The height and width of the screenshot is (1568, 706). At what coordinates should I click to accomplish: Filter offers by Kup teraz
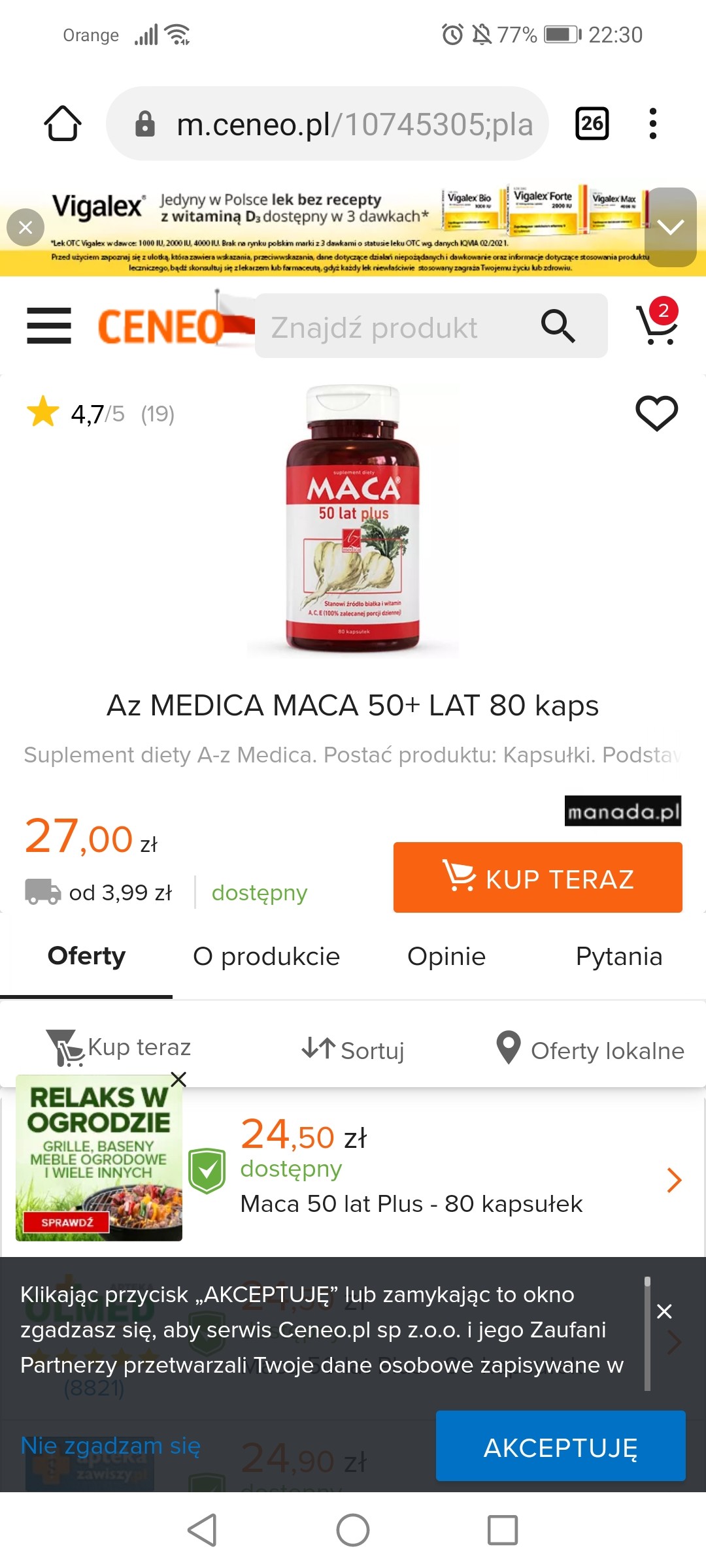point(120,1048)
